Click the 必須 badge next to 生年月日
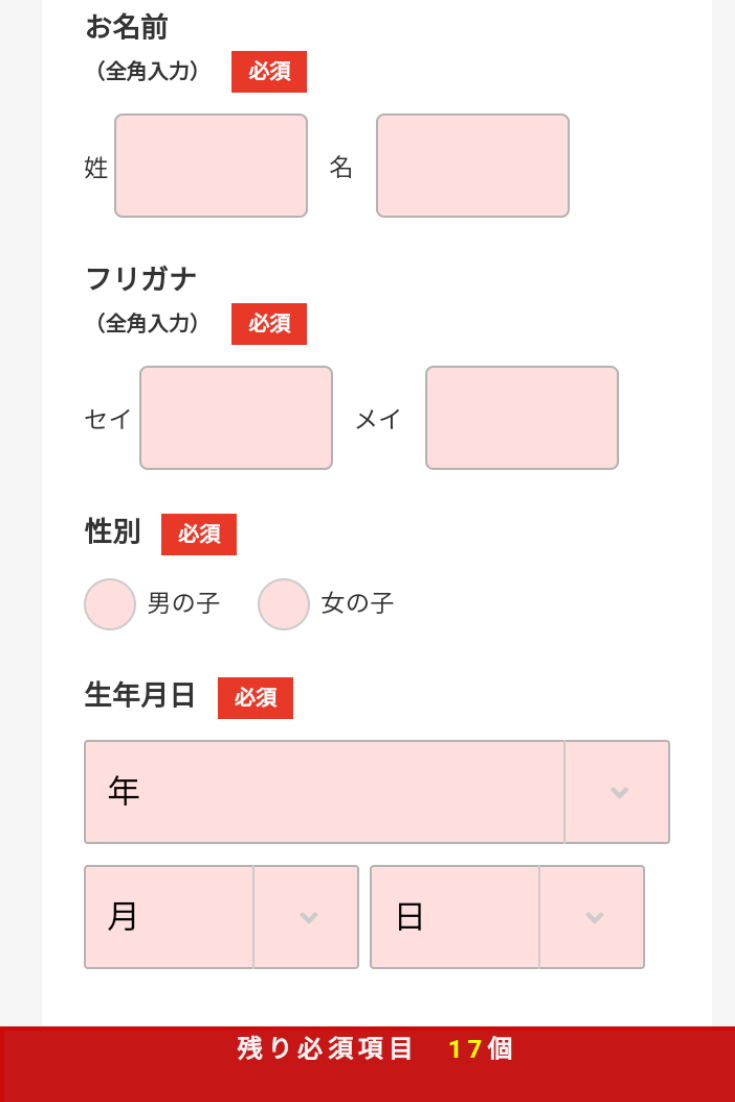 255,698
